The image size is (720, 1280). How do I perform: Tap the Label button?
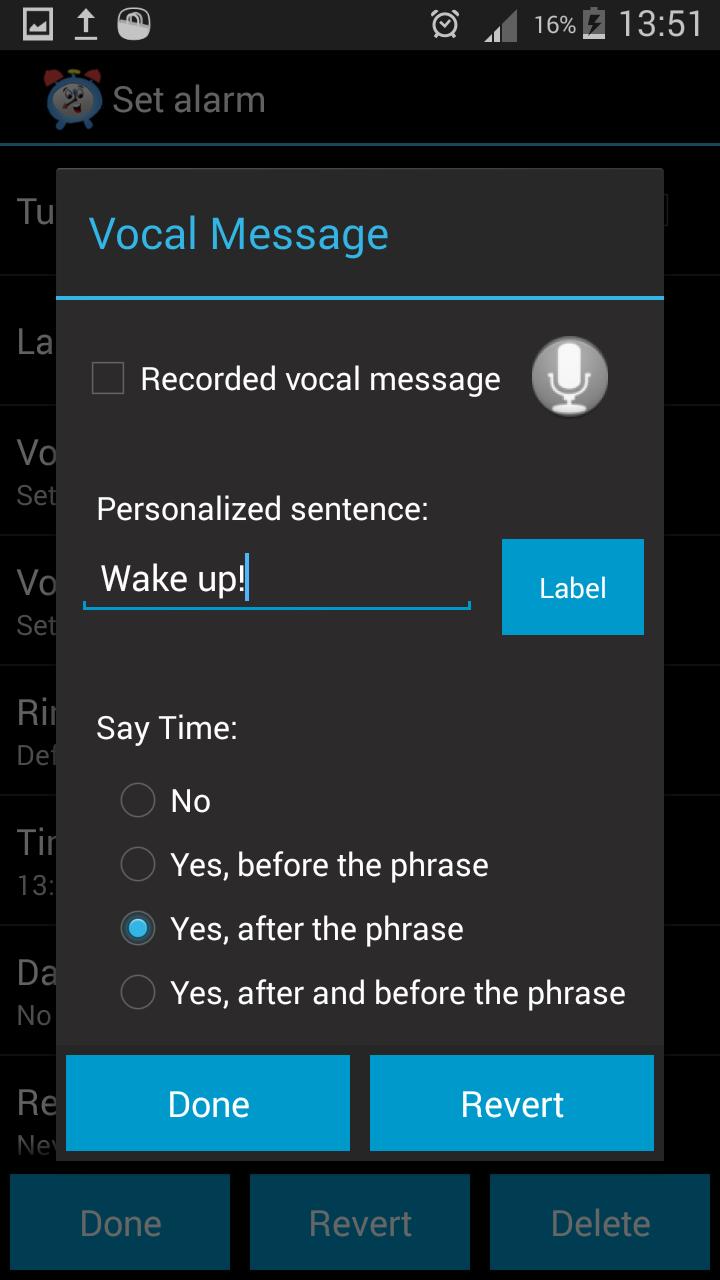pos(572,587)
